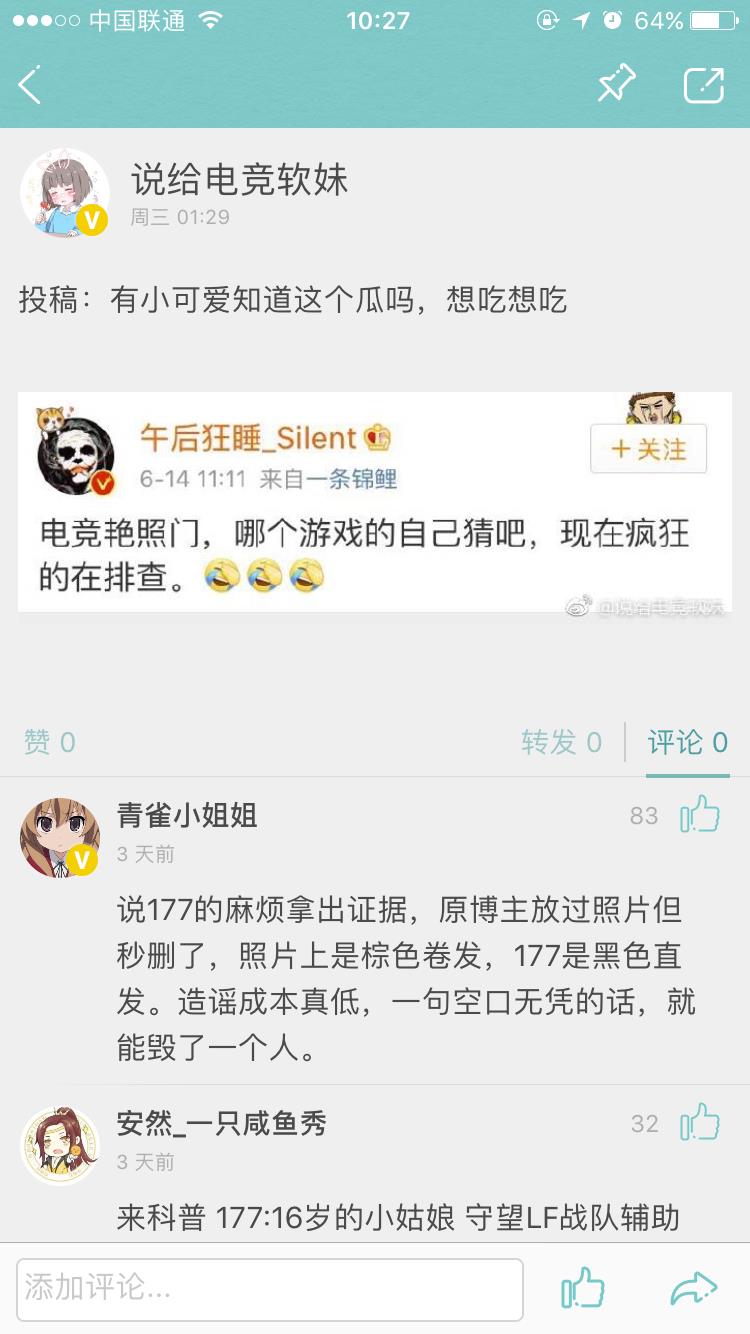Like the comment by 安然_一只咸鱼秀
The height and width of the screenshot is (1334, 750).
700,1123
